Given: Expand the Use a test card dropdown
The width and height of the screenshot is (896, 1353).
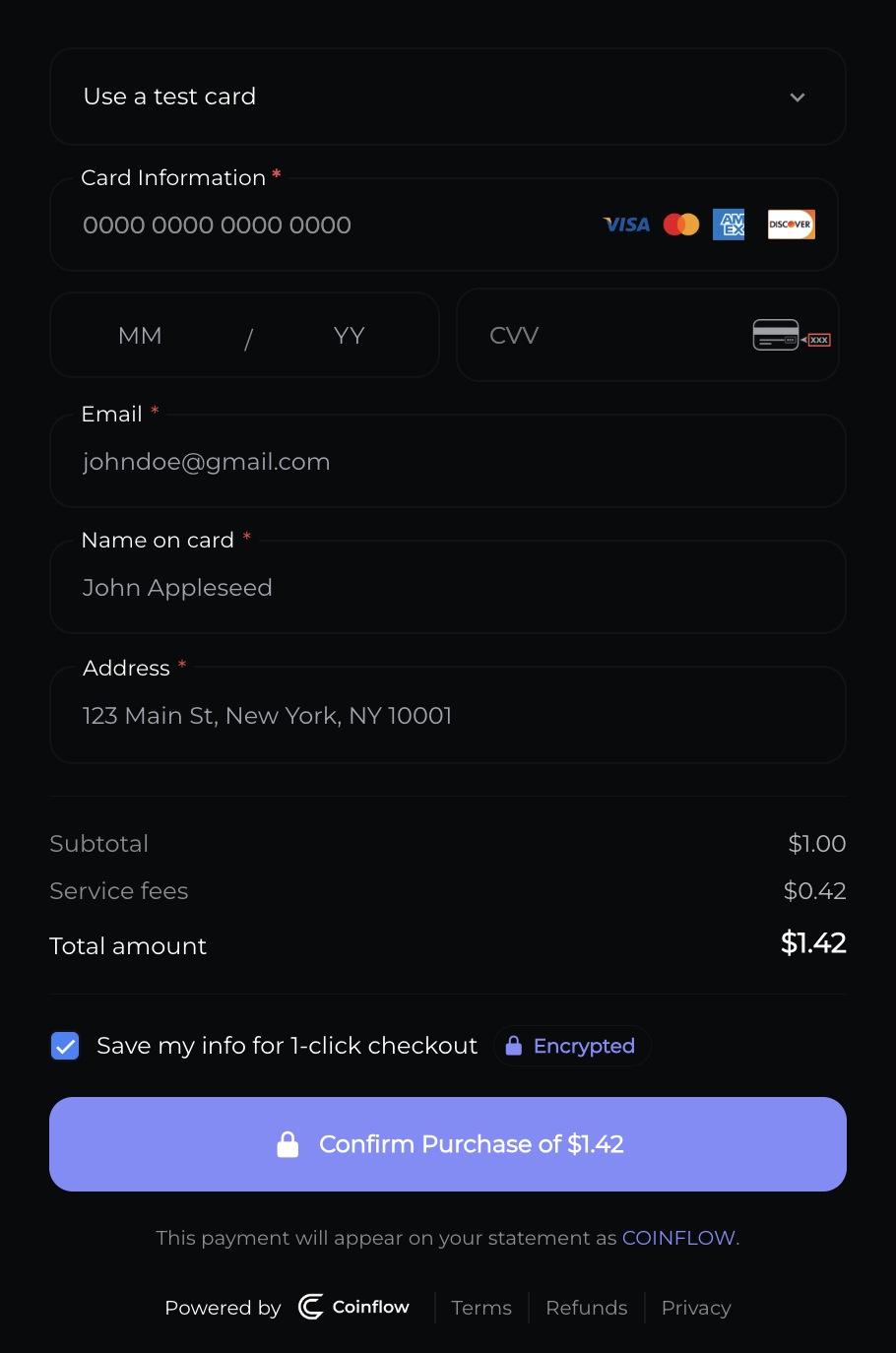Looking at the screenshot, I should (x=447, y=97).
